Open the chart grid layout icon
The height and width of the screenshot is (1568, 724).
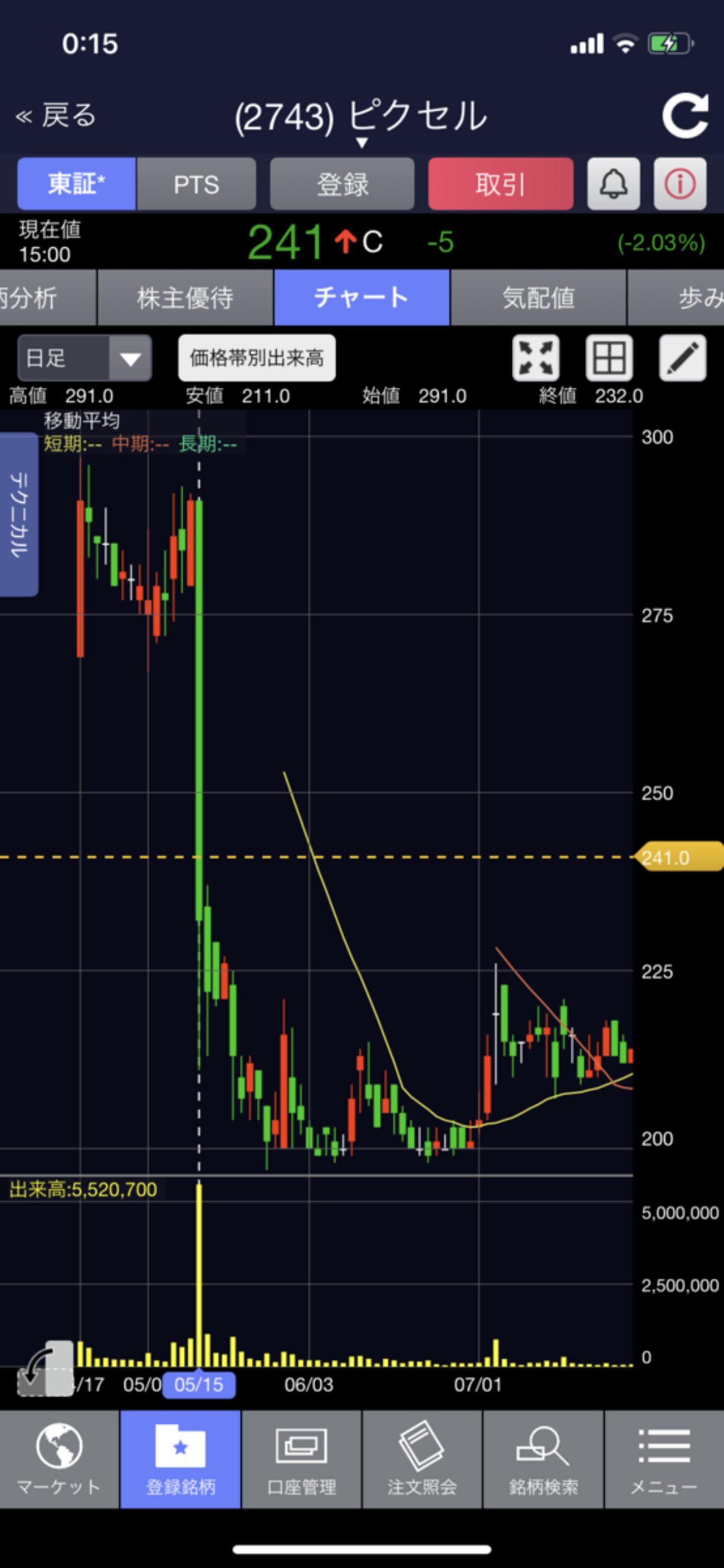609,358
